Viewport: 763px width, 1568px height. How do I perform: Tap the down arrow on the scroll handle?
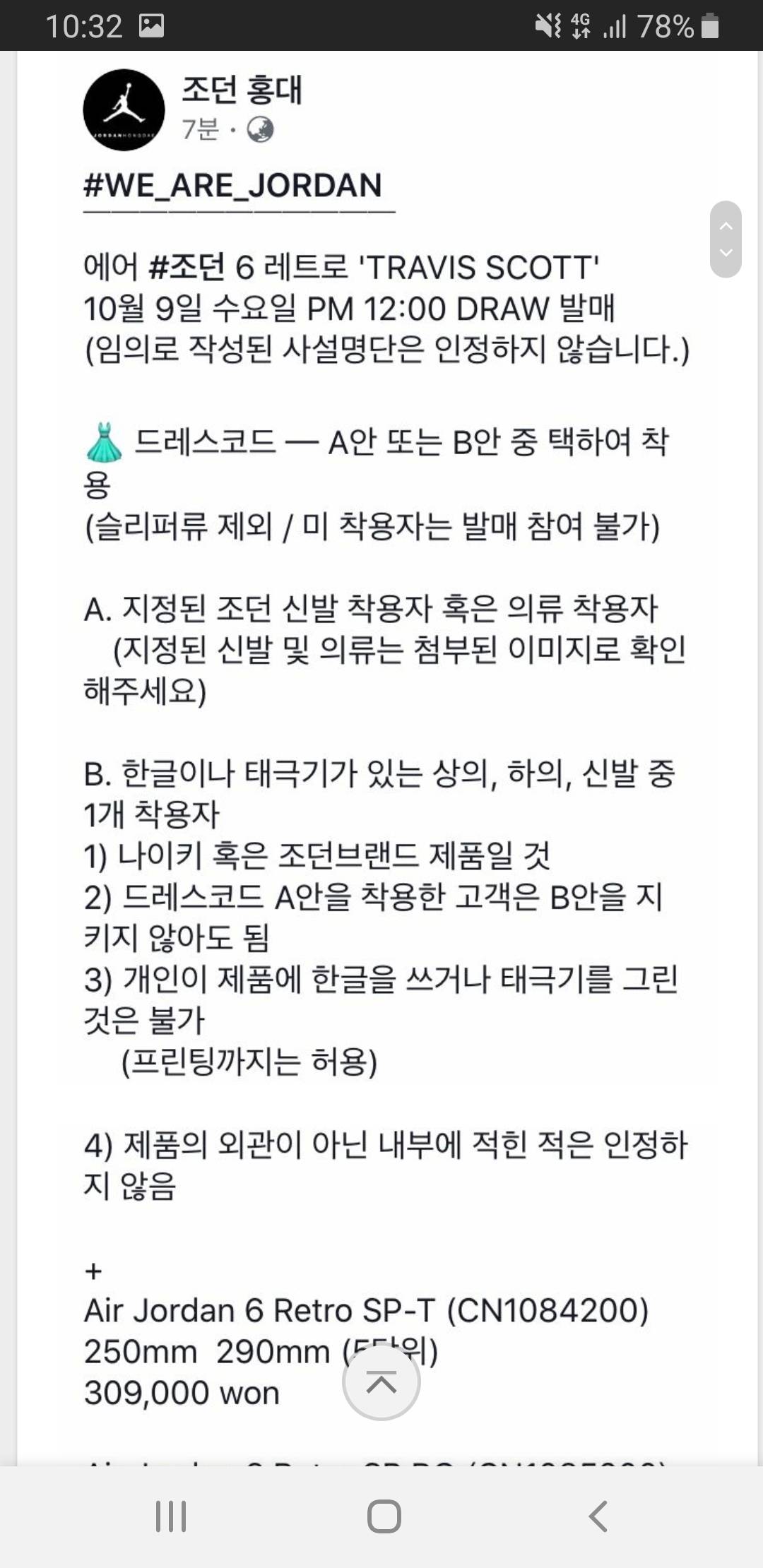[726, 253]
